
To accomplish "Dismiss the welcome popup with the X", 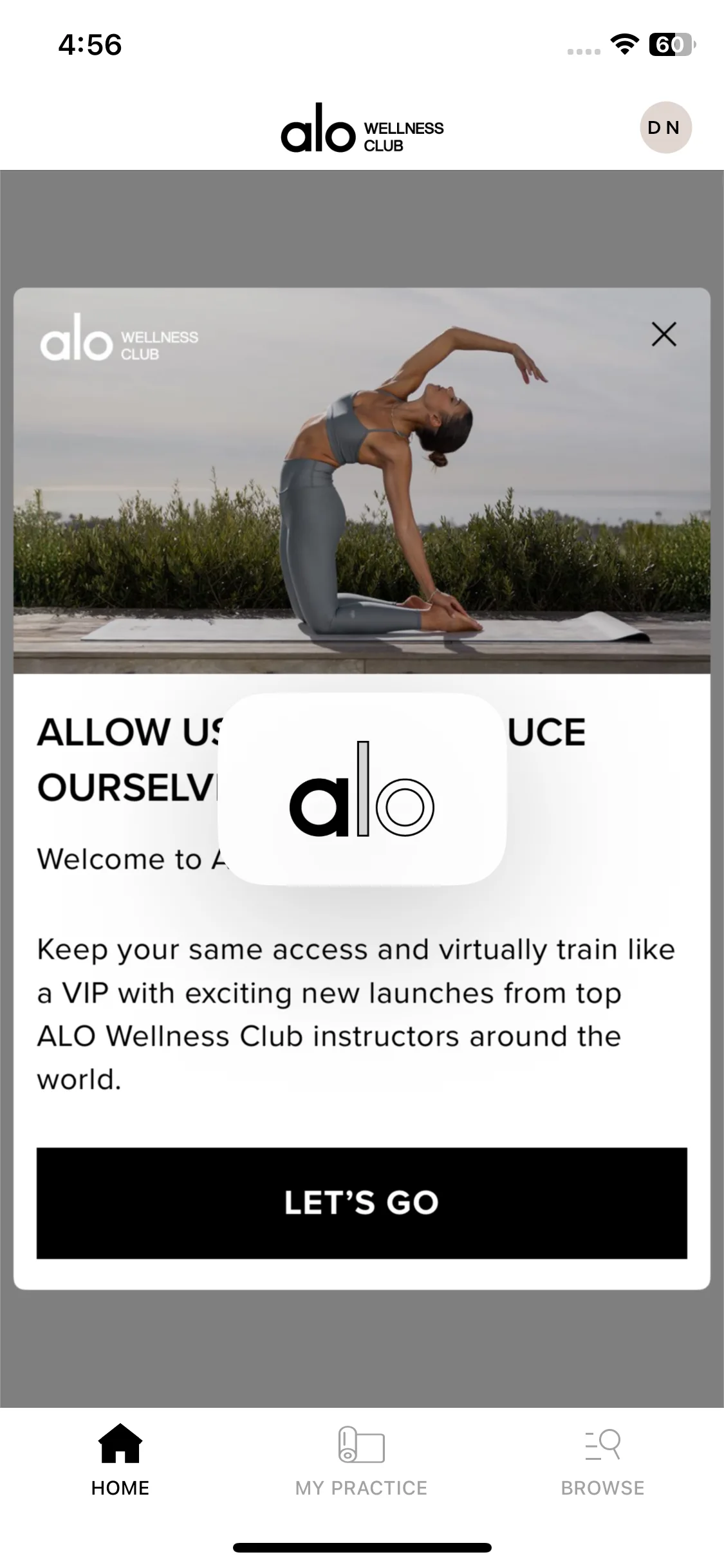I will coord(664,335).
